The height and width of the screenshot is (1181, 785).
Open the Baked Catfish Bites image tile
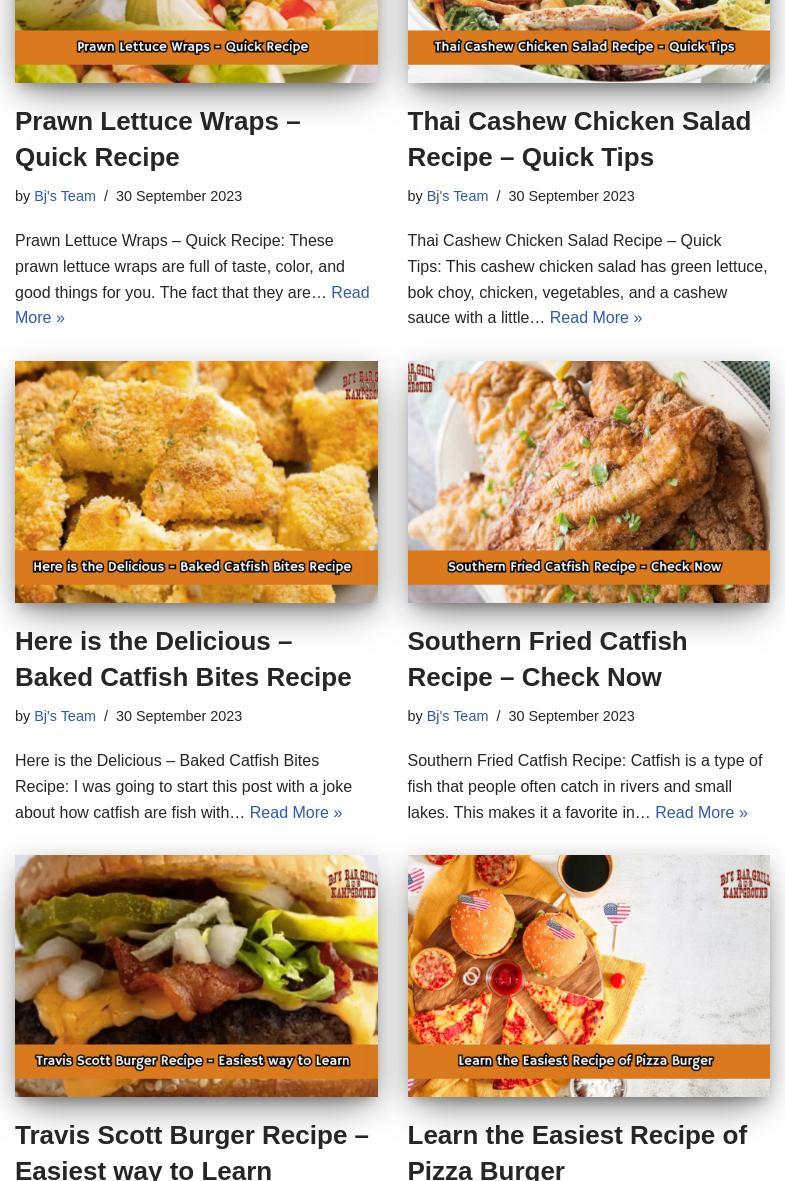point(196,481)
